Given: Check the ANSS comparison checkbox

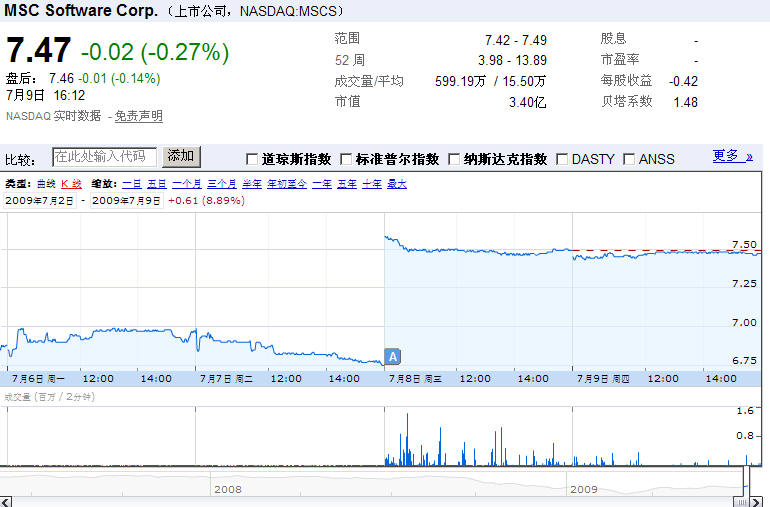Looking at the screenshot, I should coord(629,159).
